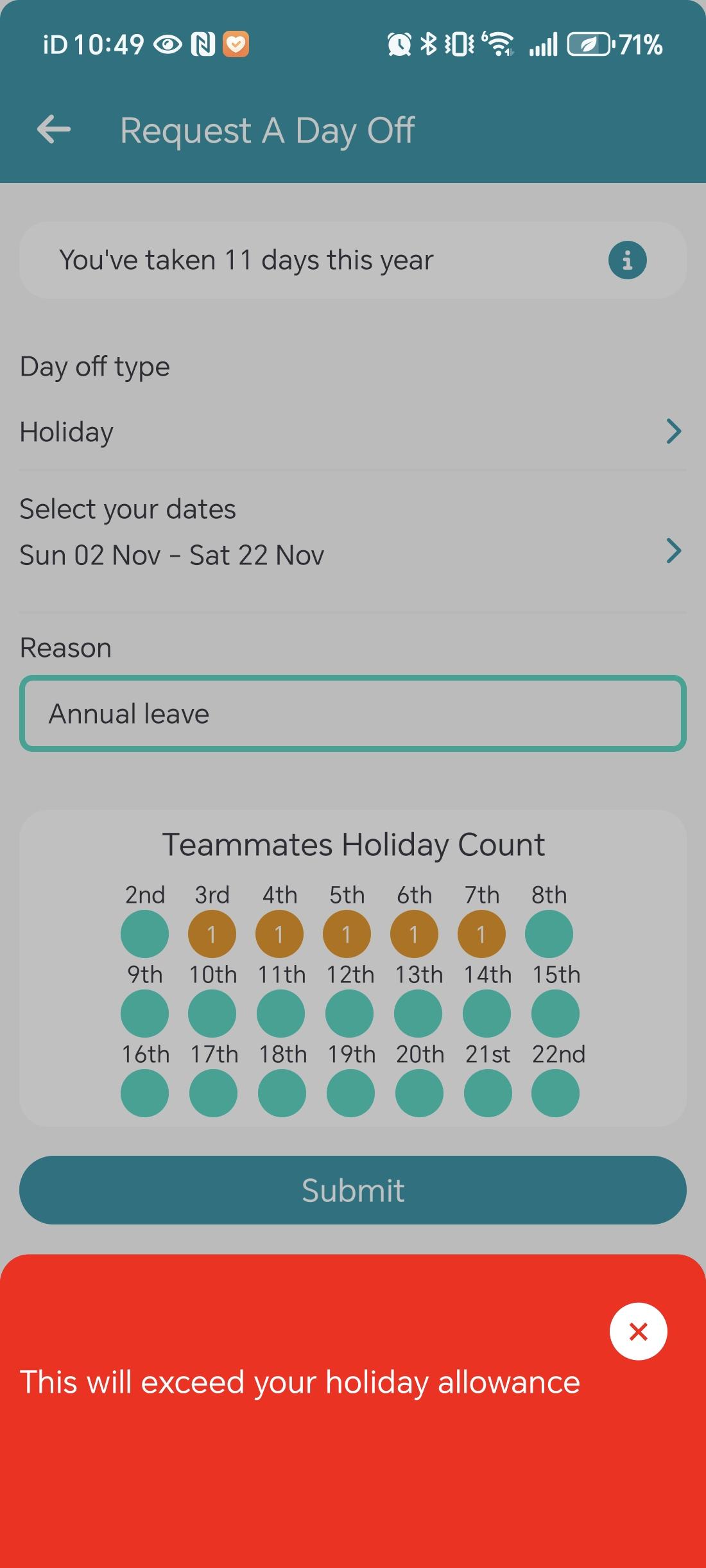
Task: Go back using the top-left arrow
Action: point(54,129)
